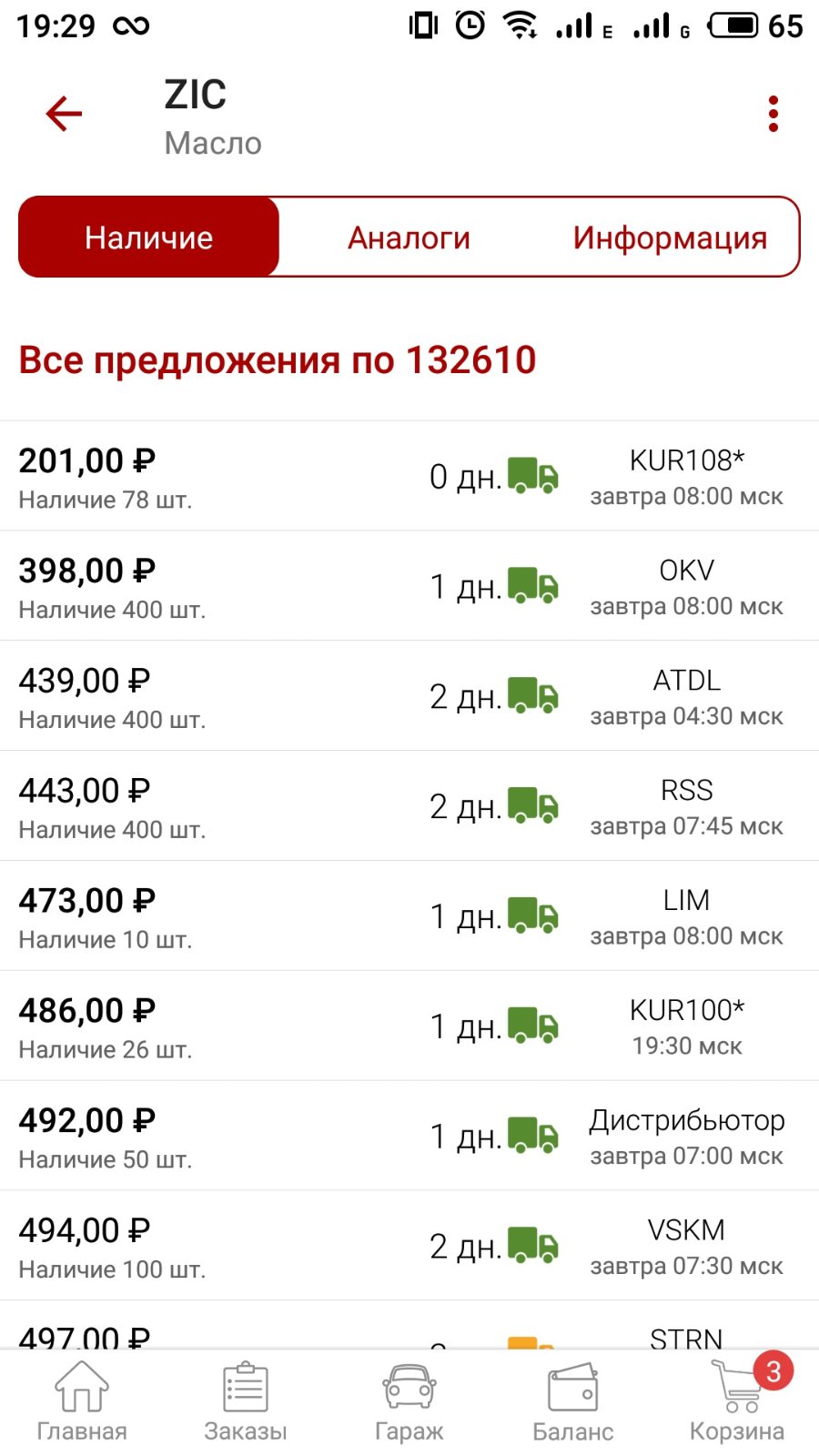Go back with the red arrow
Viewport: 819px width, 1456px height.
pyautogui.click(x=64, y=115)
